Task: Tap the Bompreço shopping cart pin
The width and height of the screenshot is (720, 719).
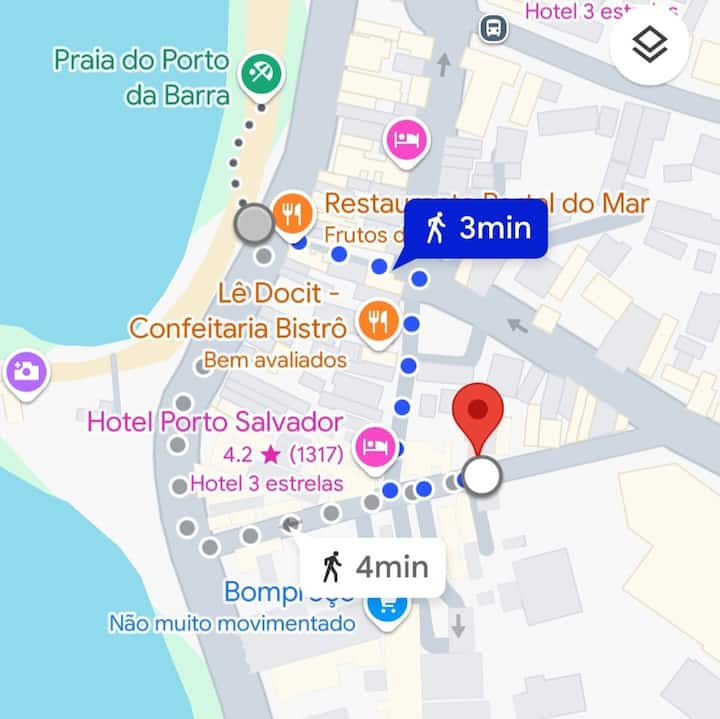Action: point(384,605)
